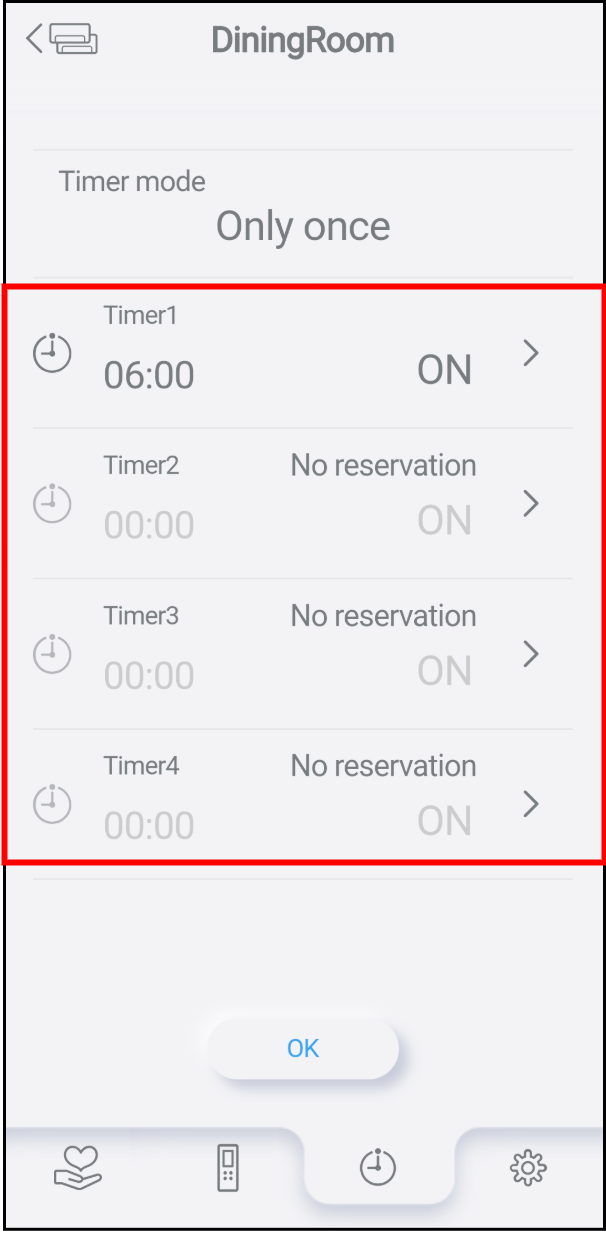Select the timer clock tab

[378, 1167]
